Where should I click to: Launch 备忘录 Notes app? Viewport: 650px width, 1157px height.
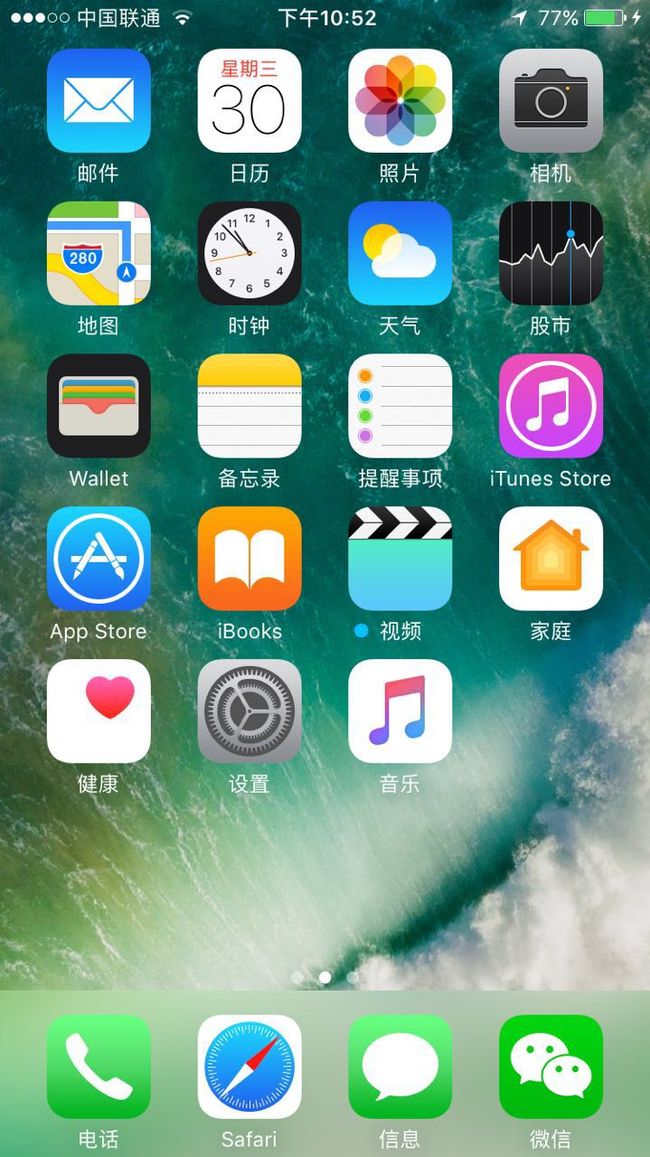click(249, 406)
